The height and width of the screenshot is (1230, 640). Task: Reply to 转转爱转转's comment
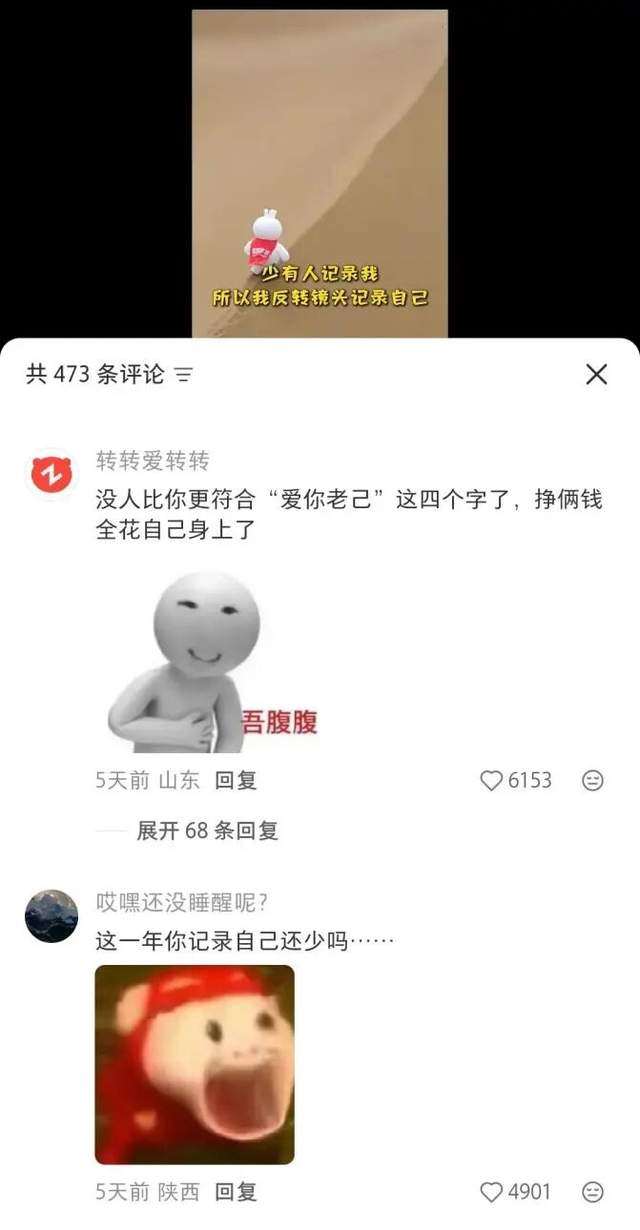(236, 780)
